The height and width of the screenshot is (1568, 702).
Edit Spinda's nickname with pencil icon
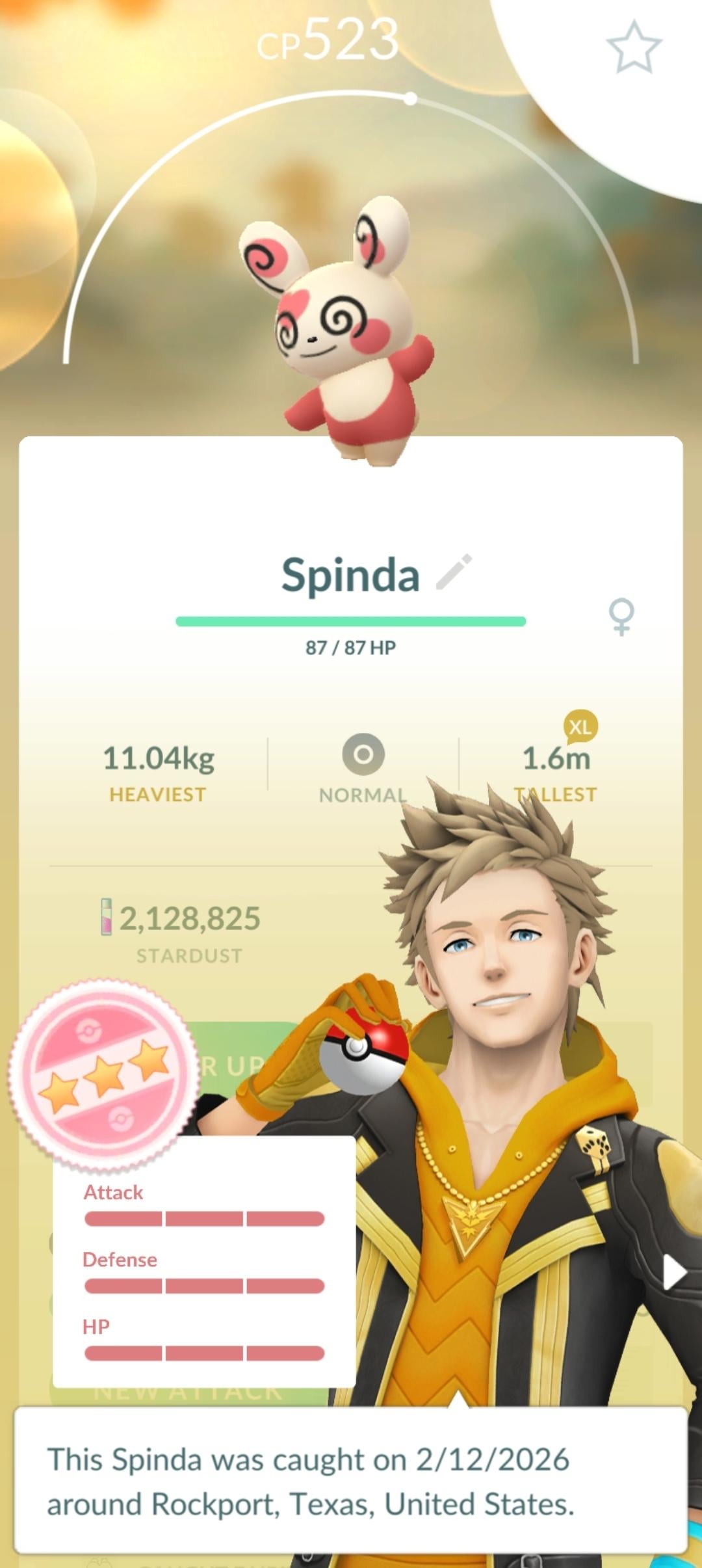click(454, 572)
